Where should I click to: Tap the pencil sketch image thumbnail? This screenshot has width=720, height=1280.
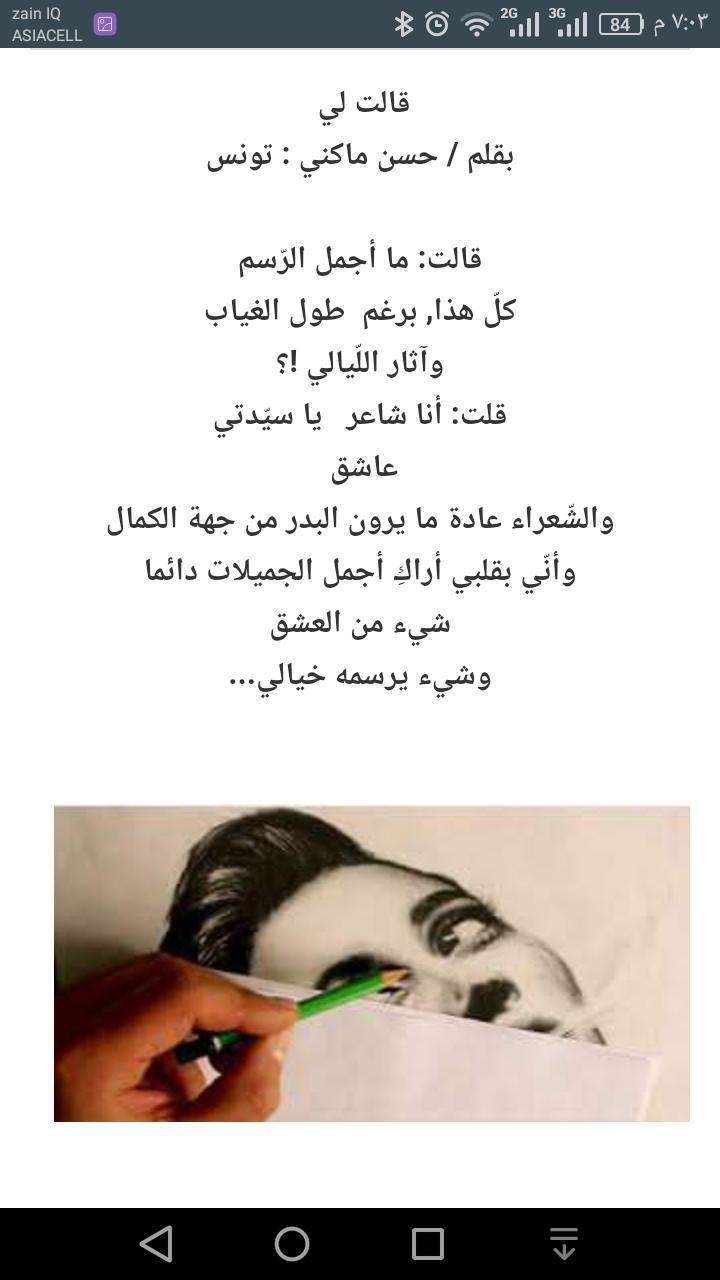pyautogui.click(x=371, y=962)
